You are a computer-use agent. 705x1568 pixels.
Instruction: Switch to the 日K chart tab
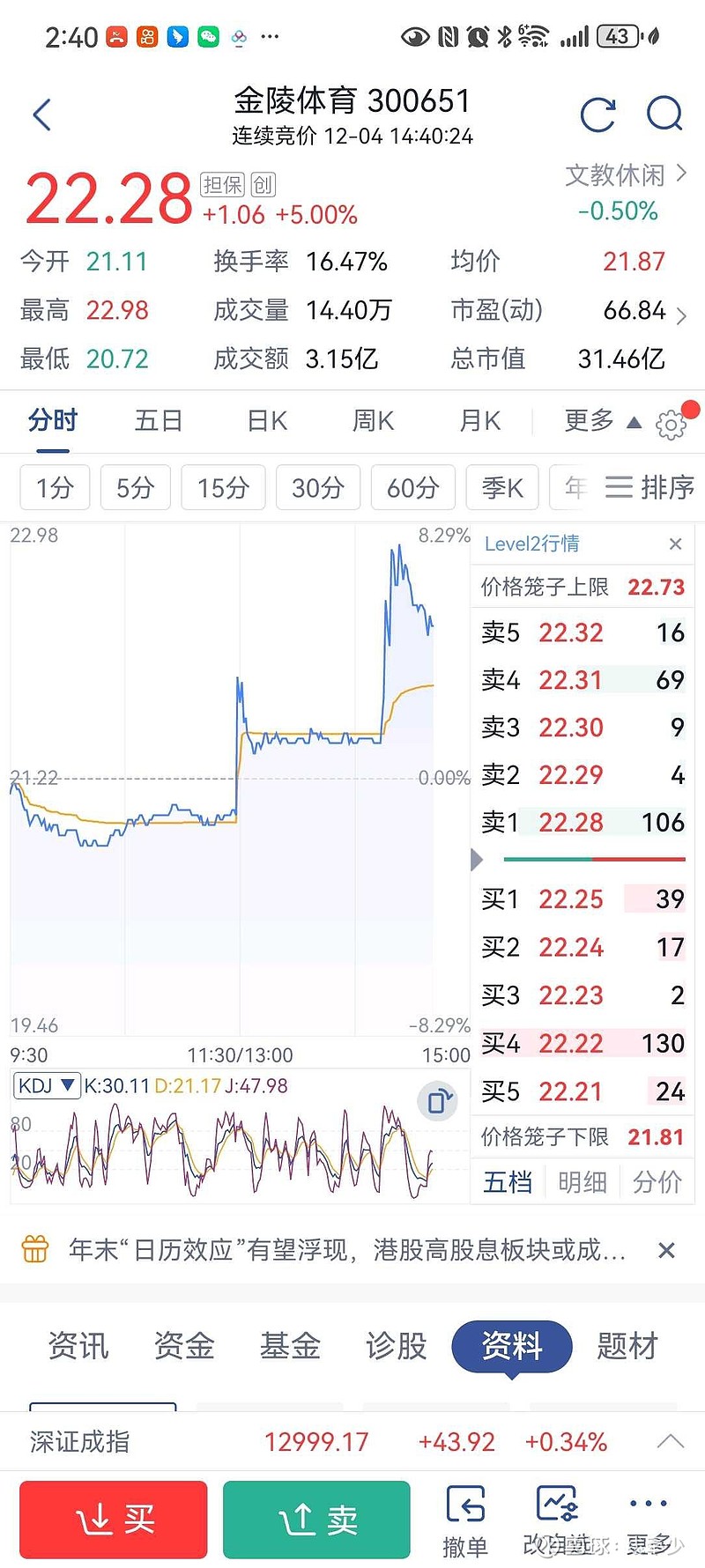pos(267,421)
